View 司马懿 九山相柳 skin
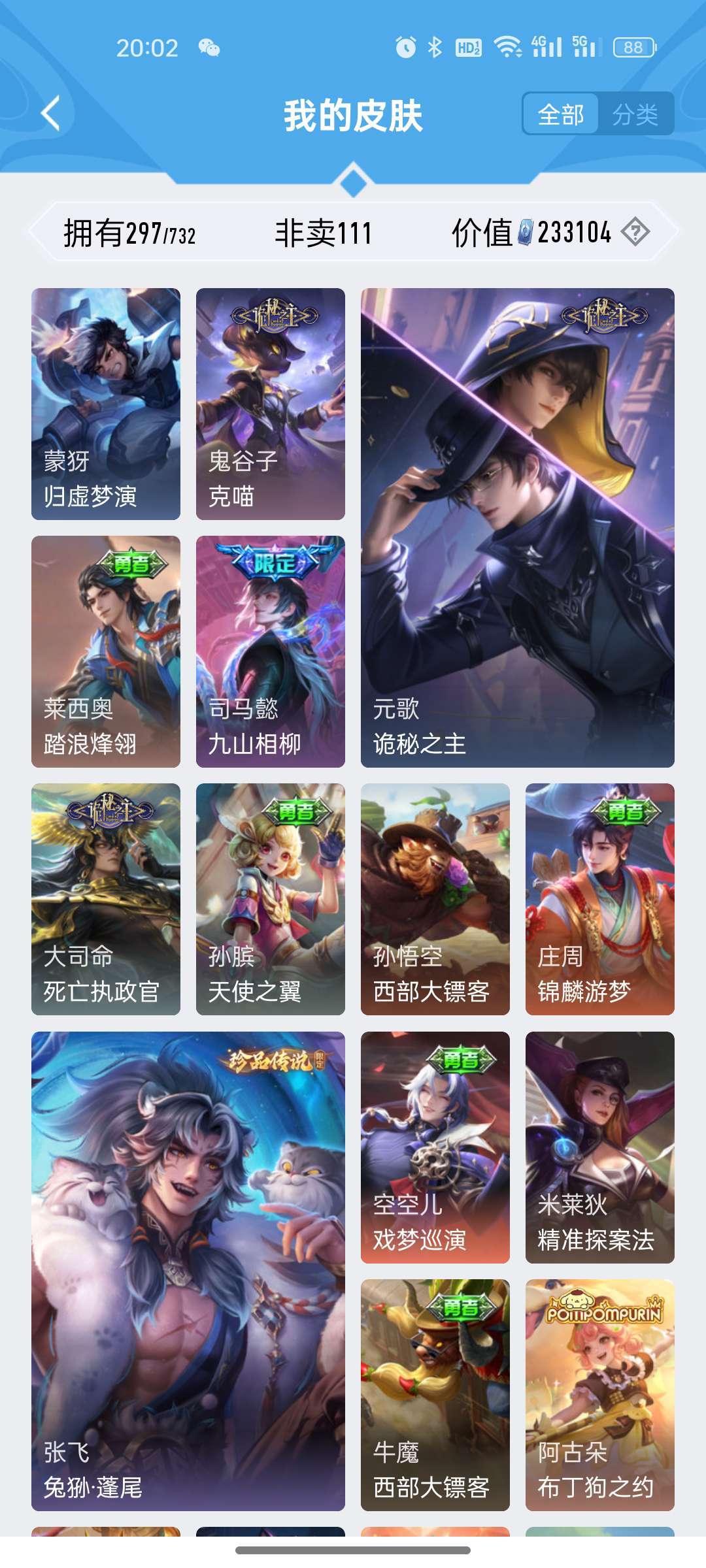This screenshot has height=1568, width=706. click(271, 651)
